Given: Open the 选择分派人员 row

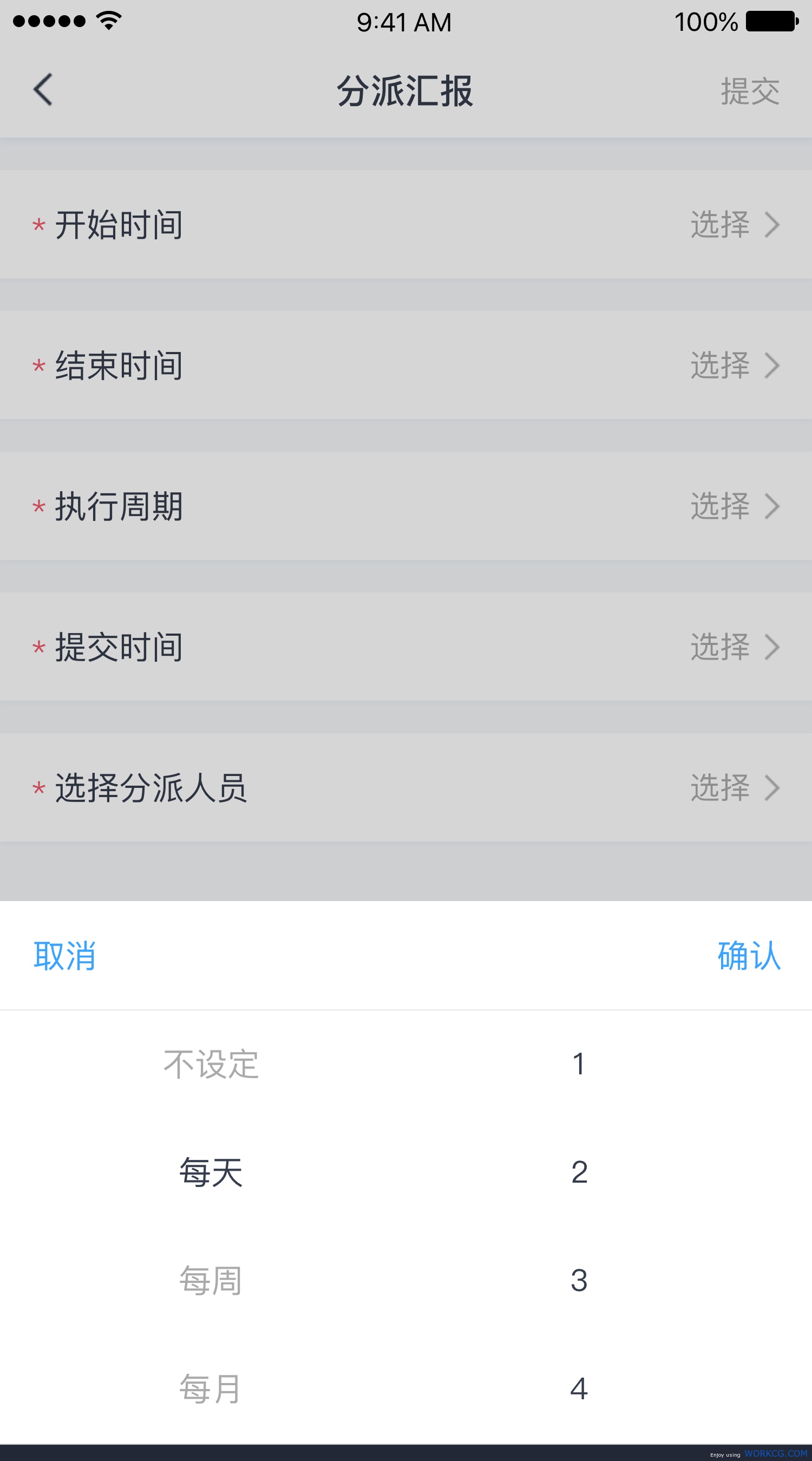Looking at the screenshot, I should [x=406, y=787].
